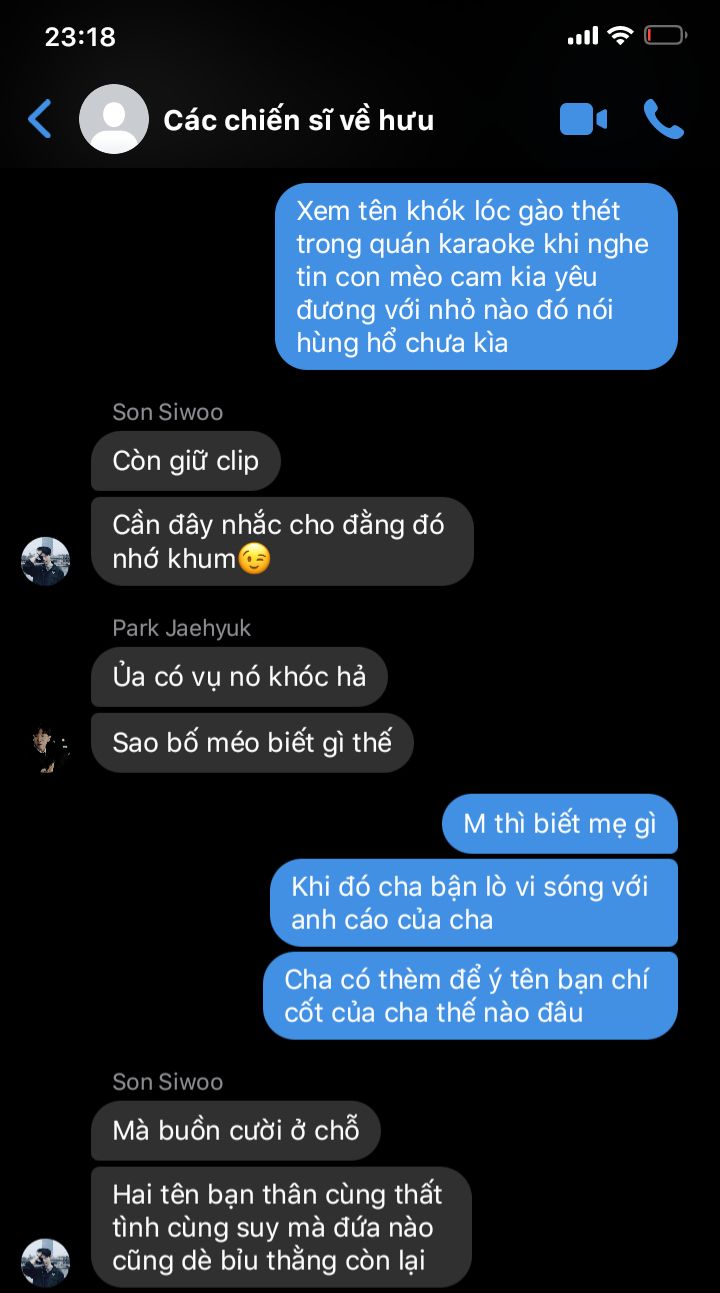The image size is (720, 1293).
Task: Open group info for Các chiến sĩ về hưu
Action: click(x=298, y=120)
